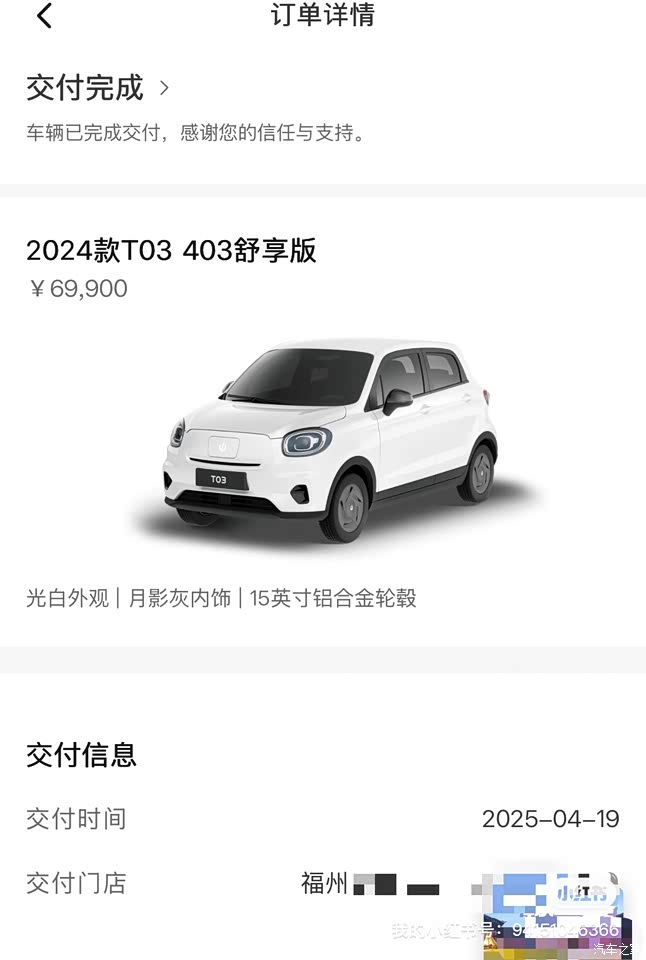
Task: Open the 交付完成 delivery status details
Action: coord(98,88)
